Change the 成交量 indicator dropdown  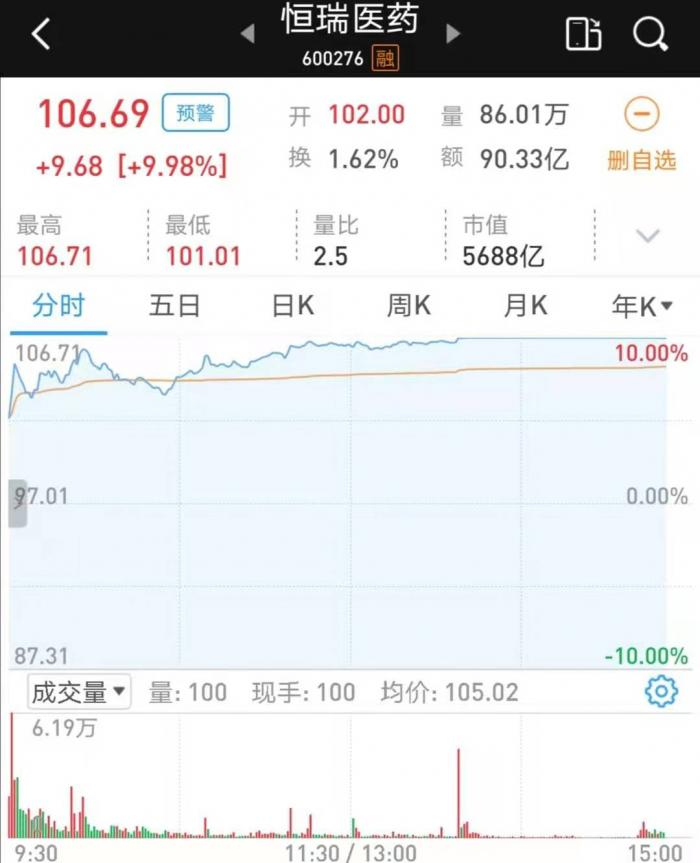click(79, 691)
